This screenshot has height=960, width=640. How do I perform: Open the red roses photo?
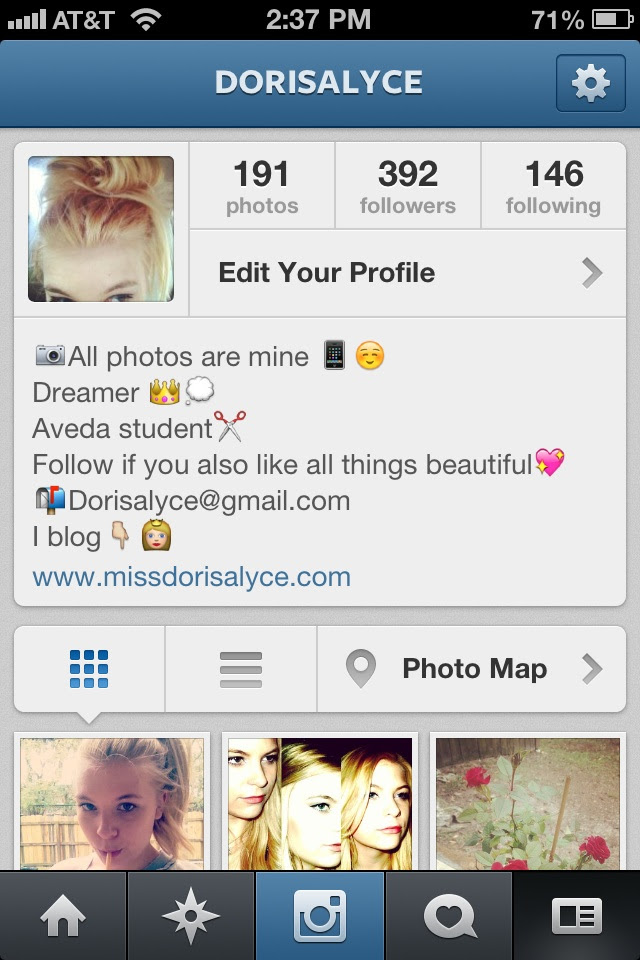point(528,802)
